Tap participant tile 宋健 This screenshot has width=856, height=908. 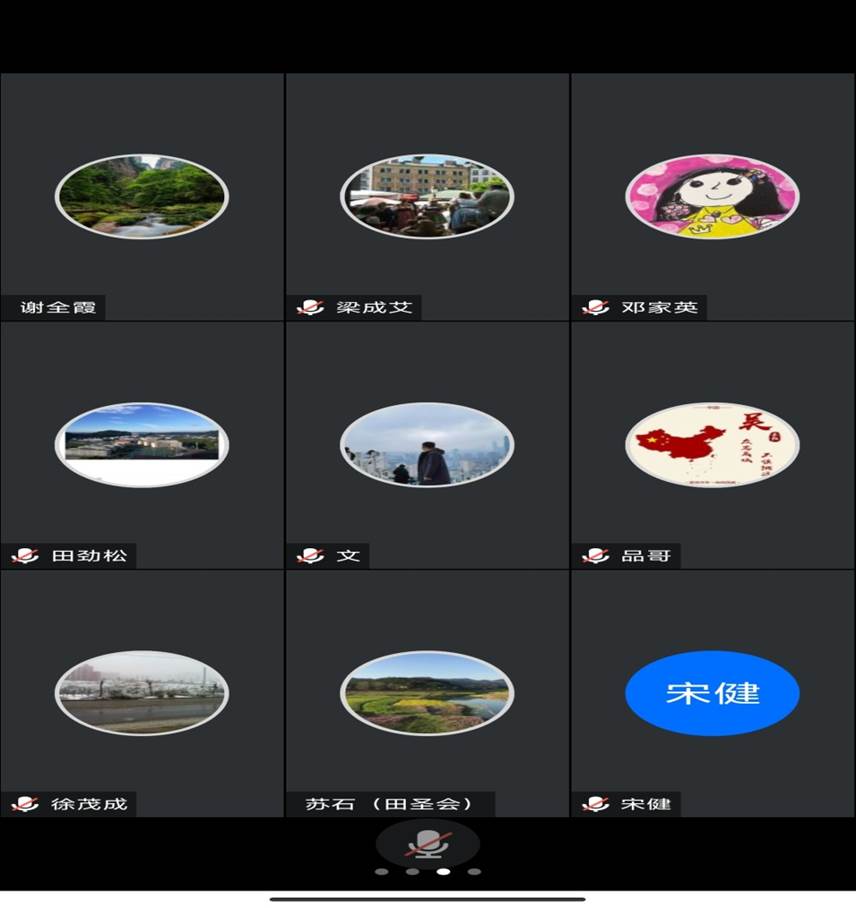pos(712,693)
